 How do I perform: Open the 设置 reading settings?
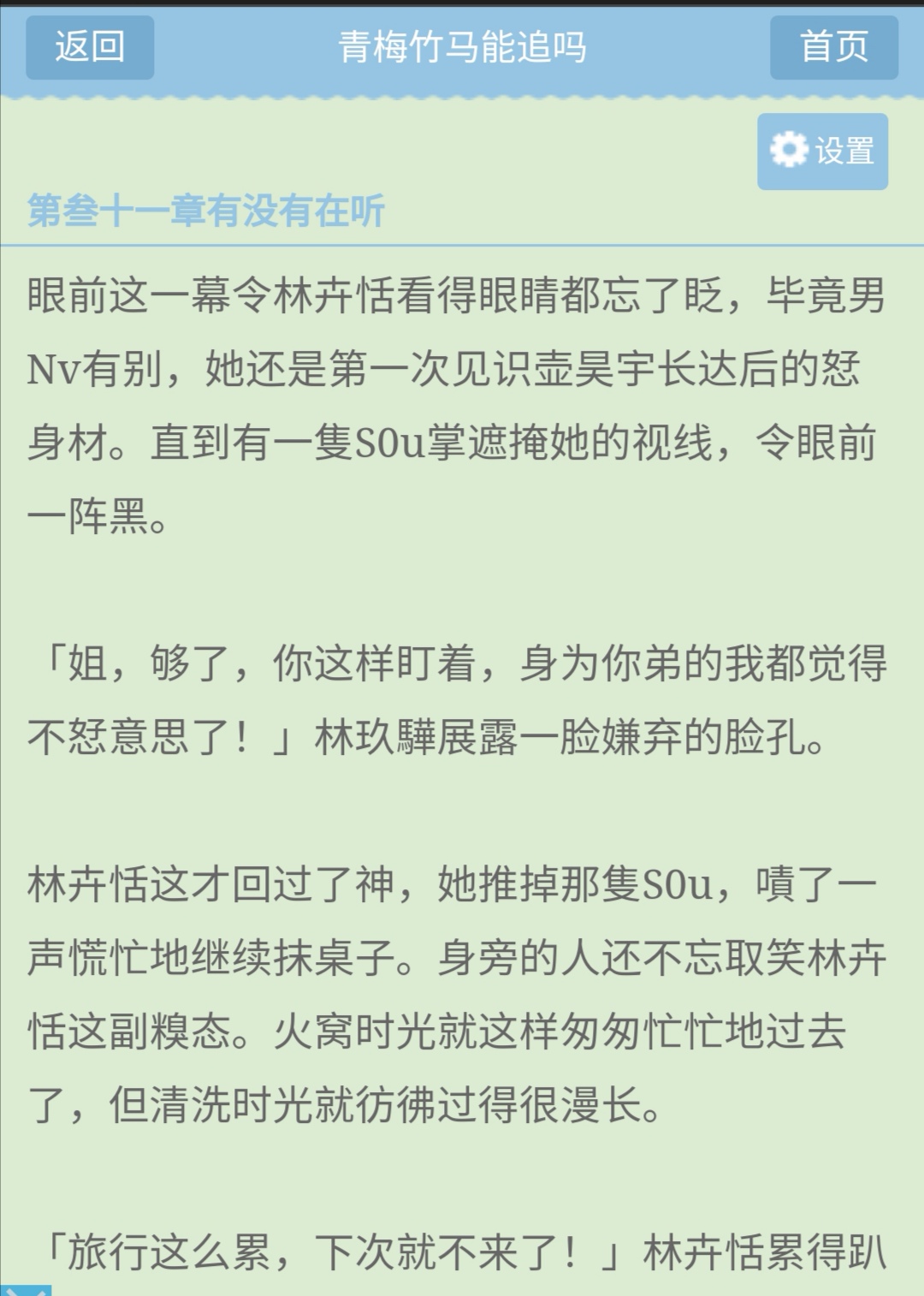point(822,152)
